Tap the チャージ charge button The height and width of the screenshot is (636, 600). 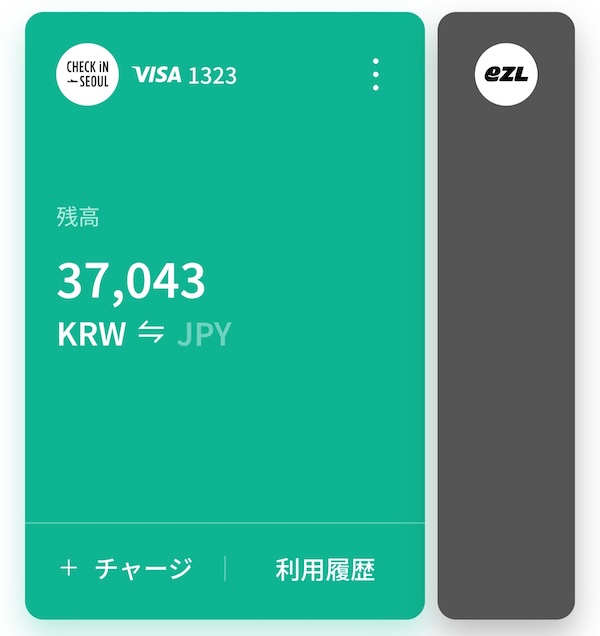[x=126, y=568]
